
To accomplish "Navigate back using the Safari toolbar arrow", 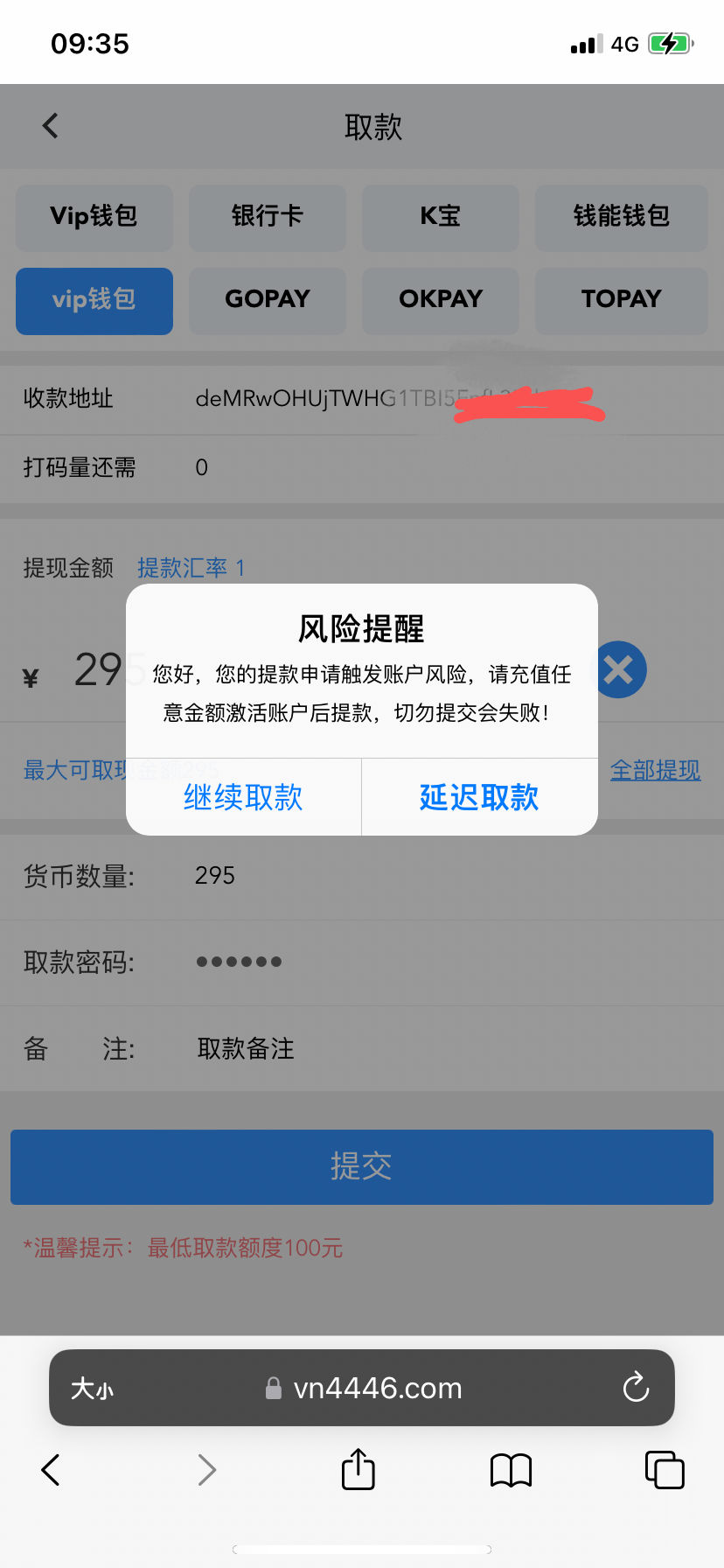I will [50, 1470].
